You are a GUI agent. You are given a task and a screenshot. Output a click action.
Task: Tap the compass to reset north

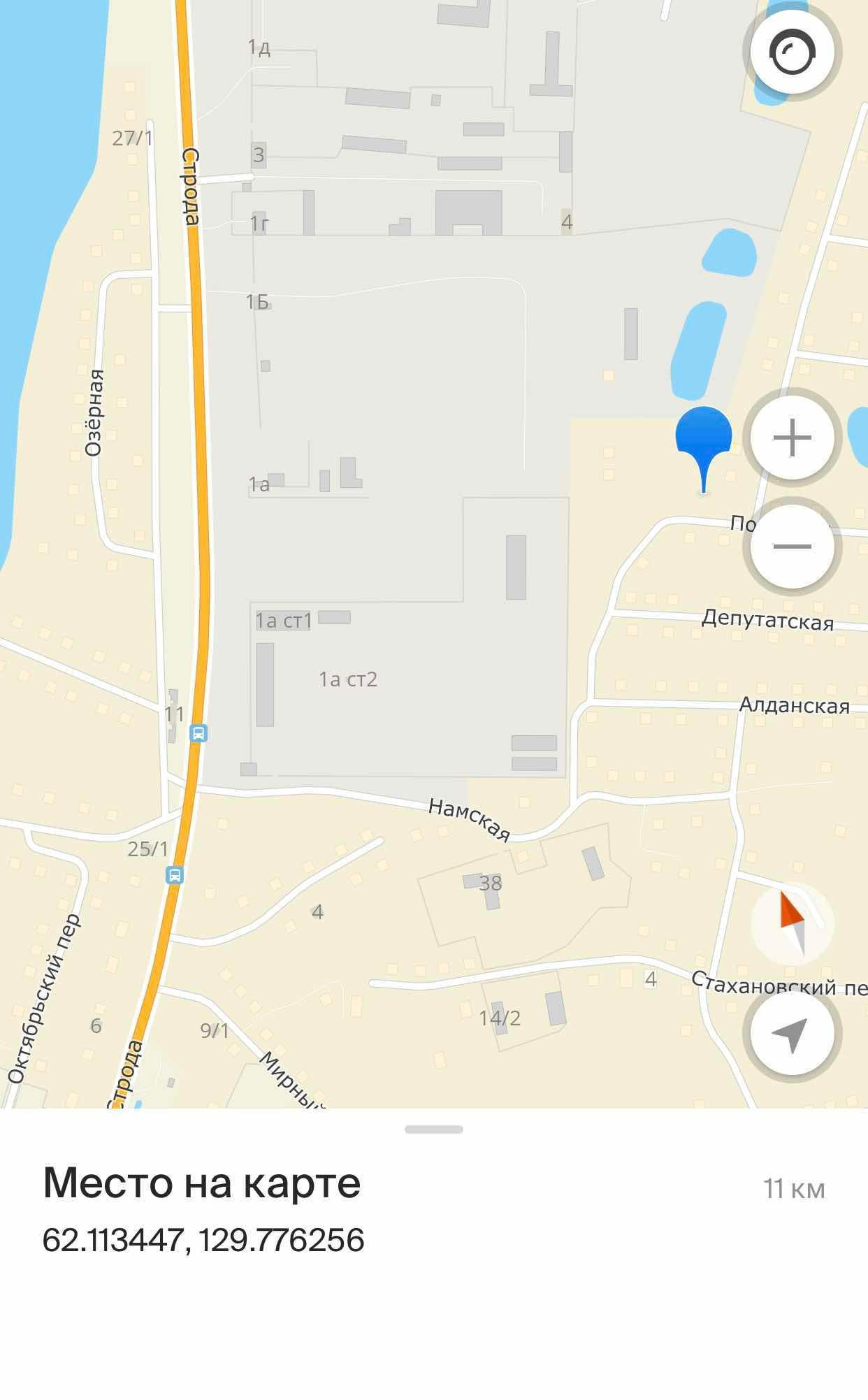(x=792, y=923)
